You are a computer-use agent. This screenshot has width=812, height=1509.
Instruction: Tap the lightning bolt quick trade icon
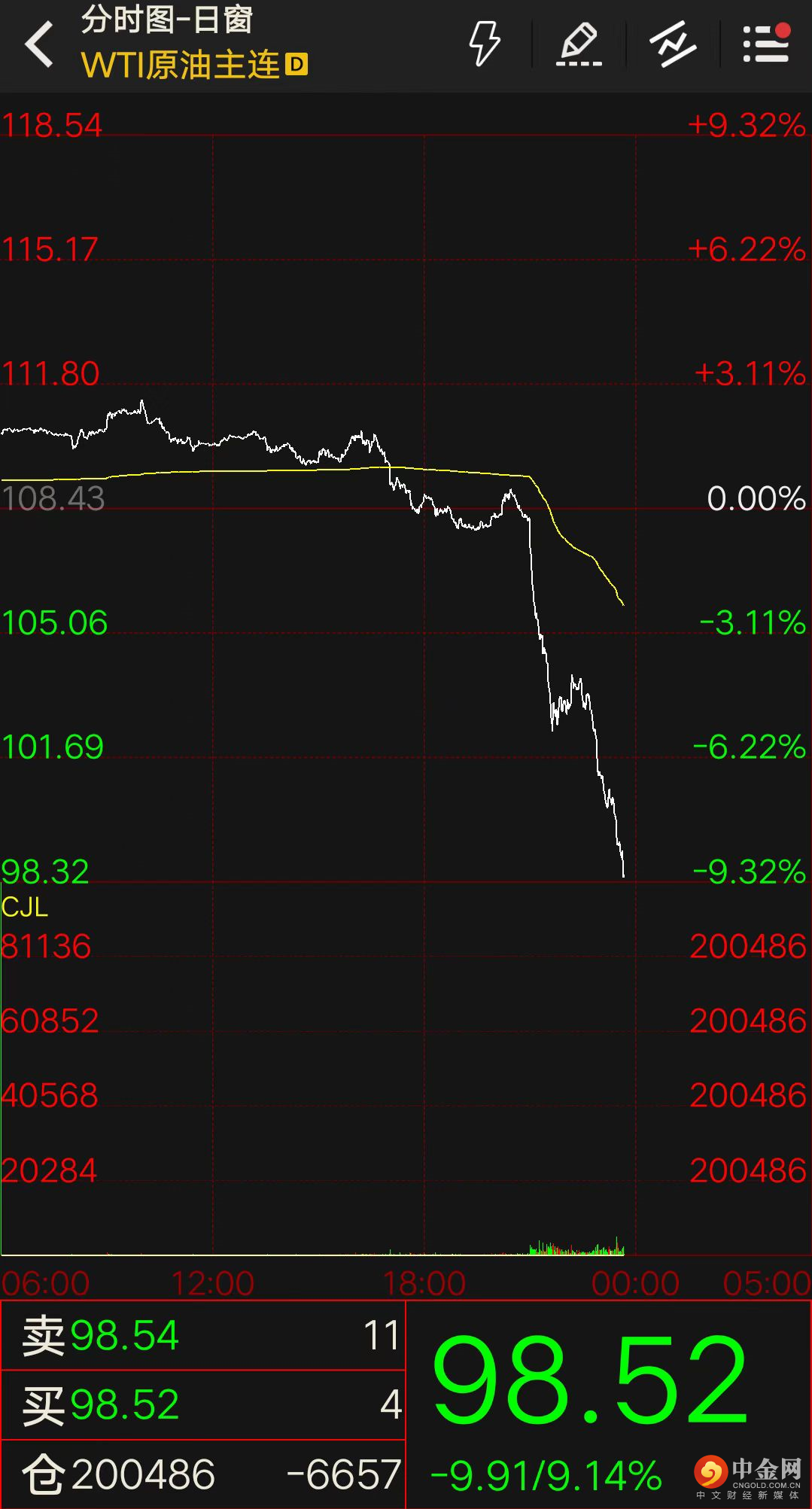pyautogui.click(x=485, y=44)
